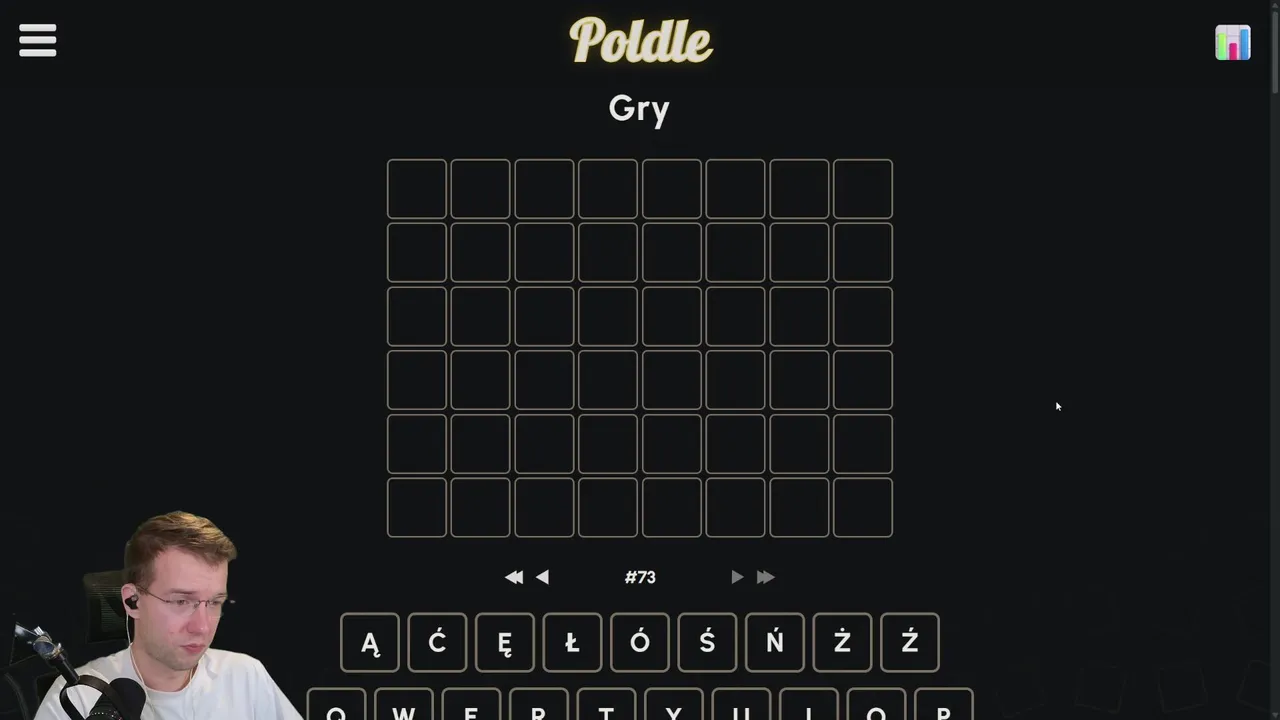This screenshot has width=1280, height=720.
Task: Jump to the first puzzle
Action: (514, 577)
